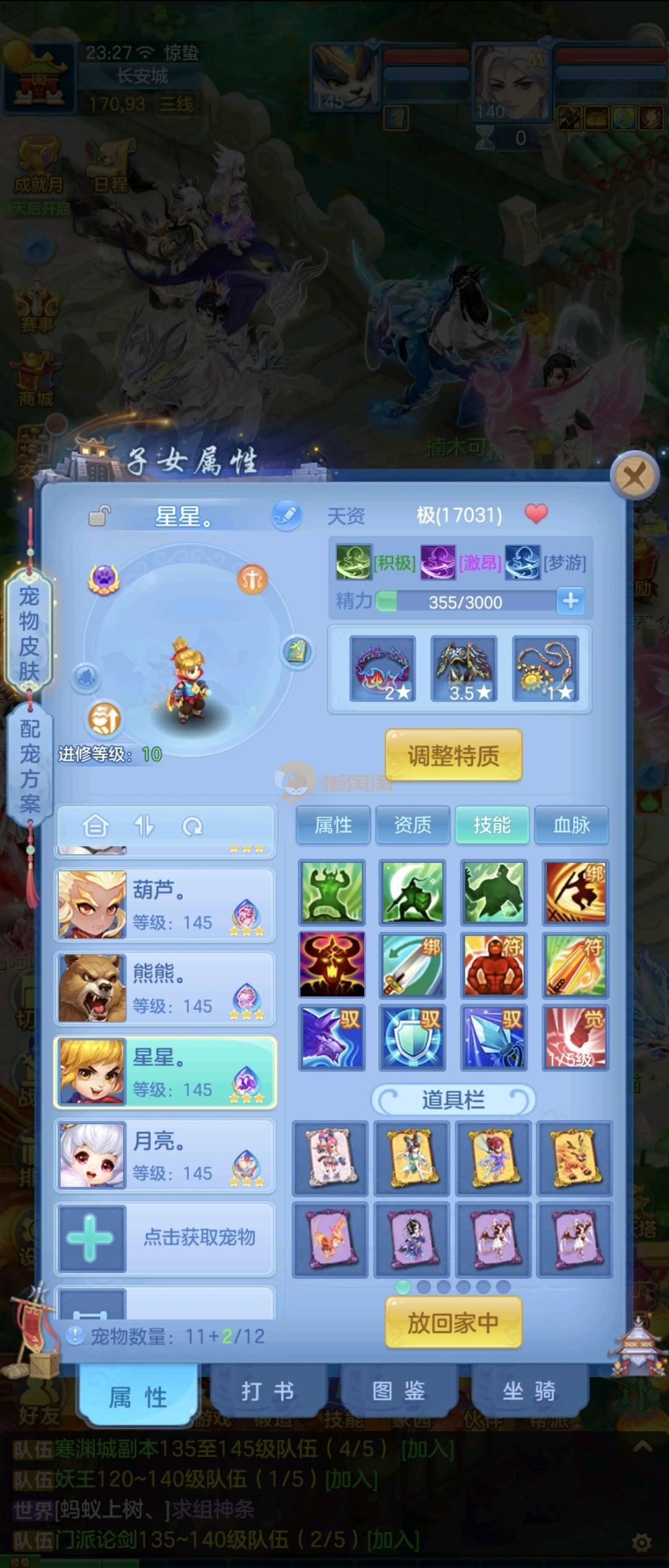Screen dimensions: 669x1568
Task: Tap the 觉 skill icon labelled 1/5级
Action: pos(575,1037)
